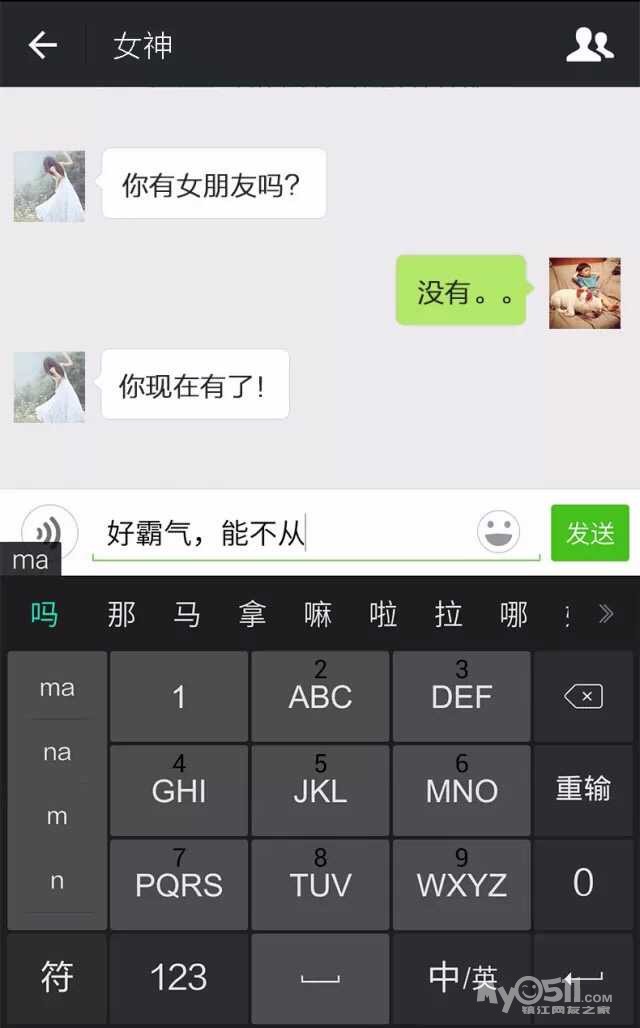Open the emoji picker

498,532
